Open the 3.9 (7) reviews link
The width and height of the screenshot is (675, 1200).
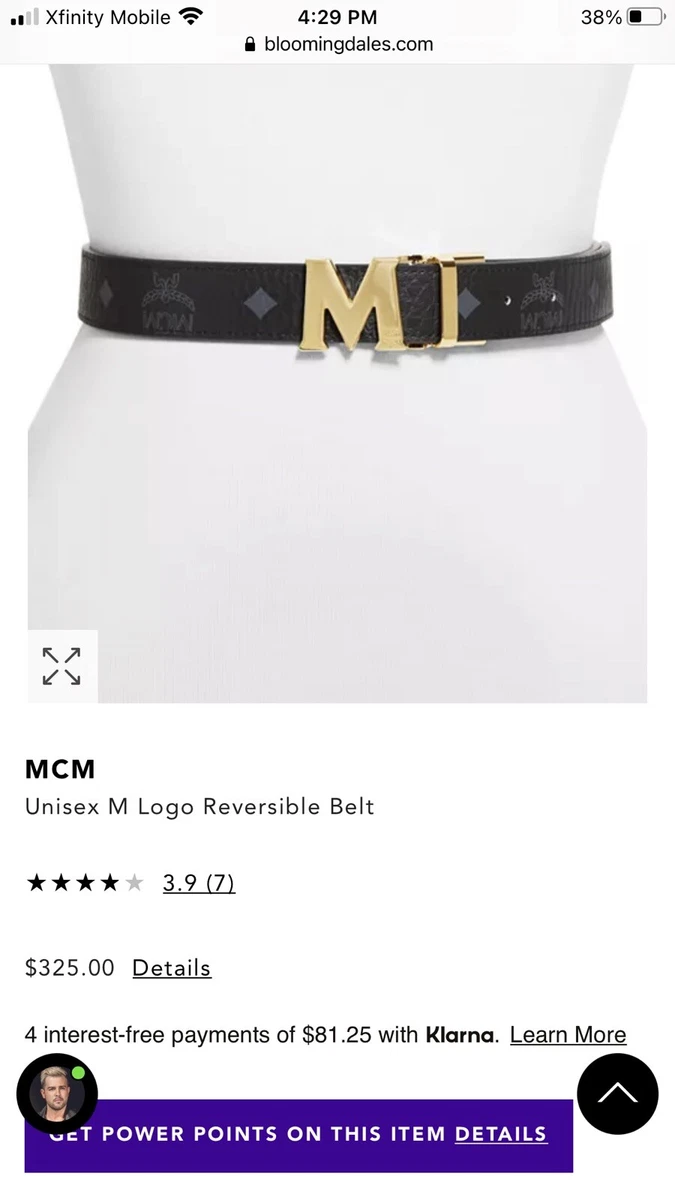(x=198, y=883)
